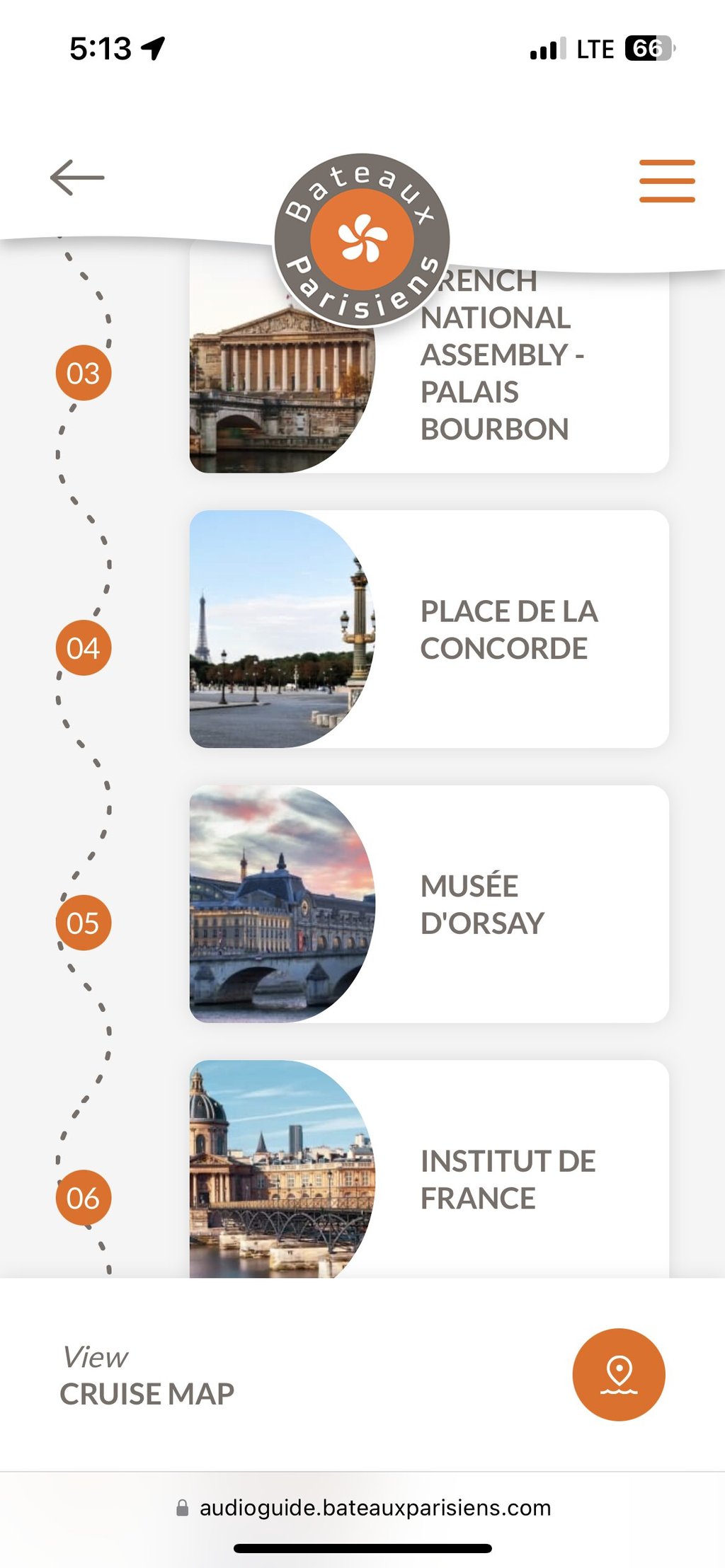Select the Place de la Concorde stop

coord(429,629)
